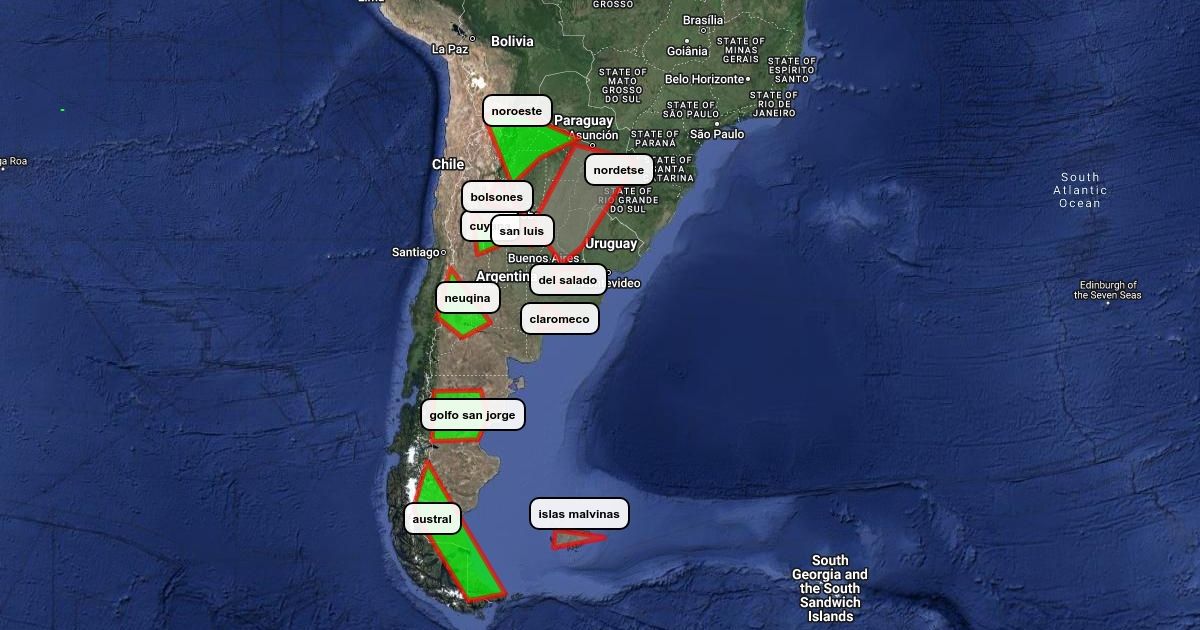1200x630 pixels.
Task: Open the bolsones label
Action: (497, 197)
